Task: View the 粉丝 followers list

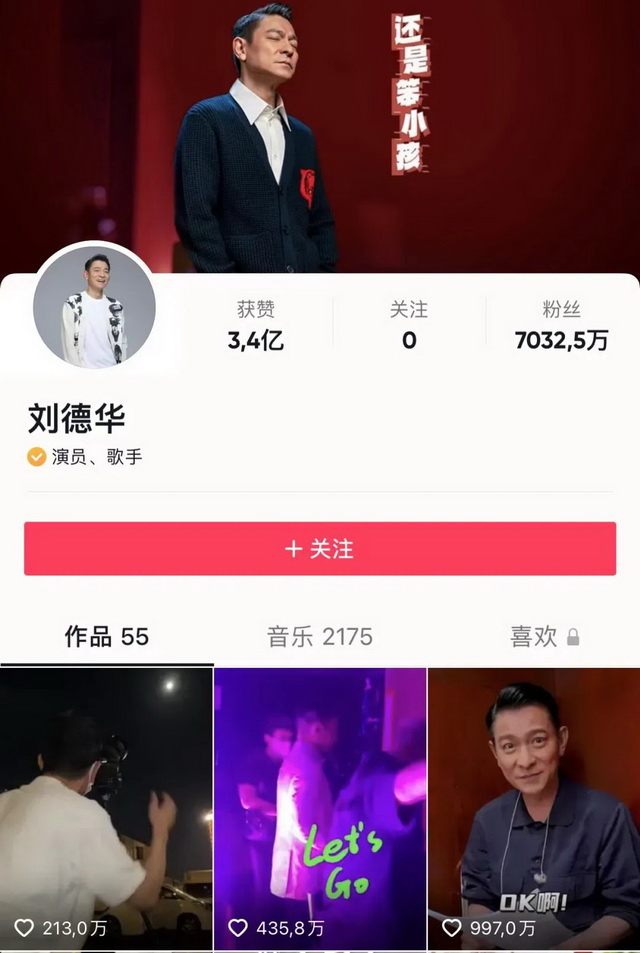Action: click(561, 326)
